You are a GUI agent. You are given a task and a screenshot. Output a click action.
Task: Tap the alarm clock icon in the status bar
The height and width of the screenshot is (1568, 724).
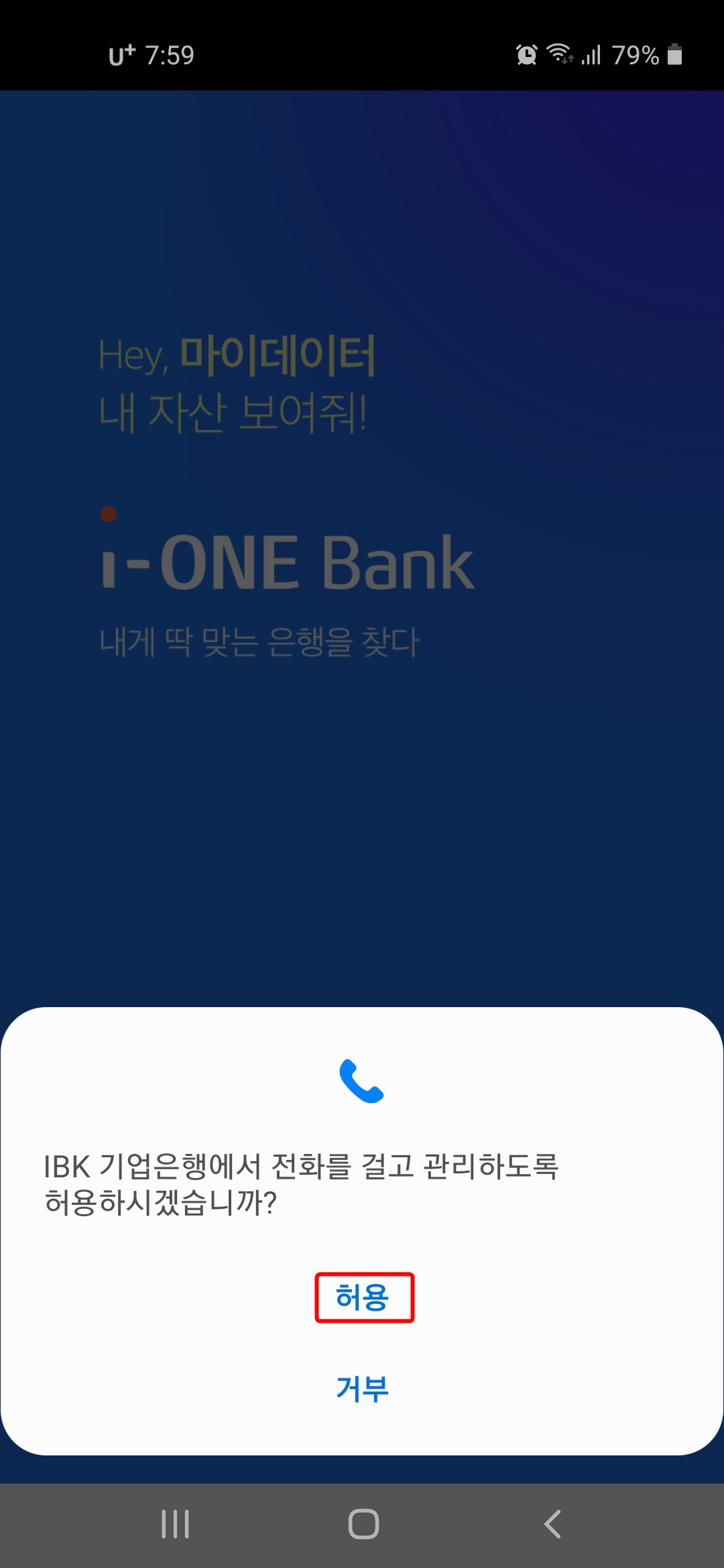pyautogui.click(x=527, y=56)
